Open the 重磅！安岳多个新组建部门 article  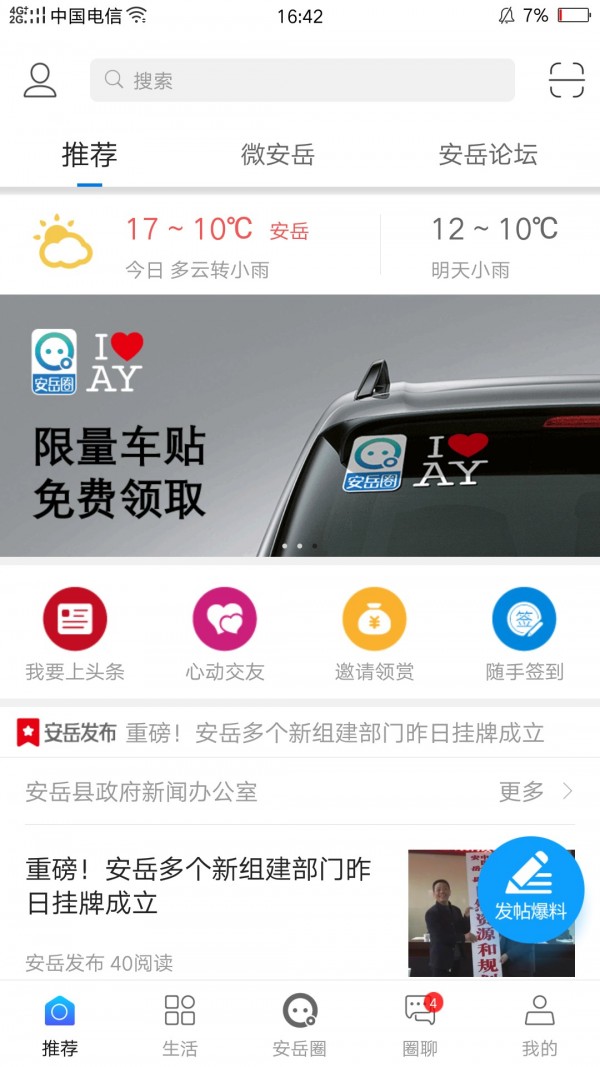[x=200, y=886]
